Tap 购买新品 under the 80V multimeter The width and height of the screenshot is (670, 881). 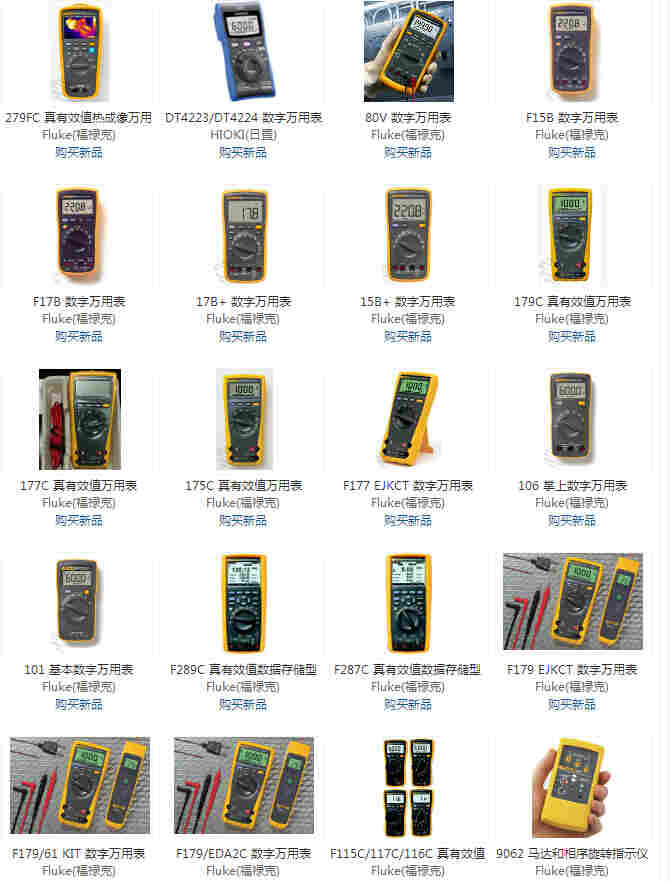(x=407, y=152)
